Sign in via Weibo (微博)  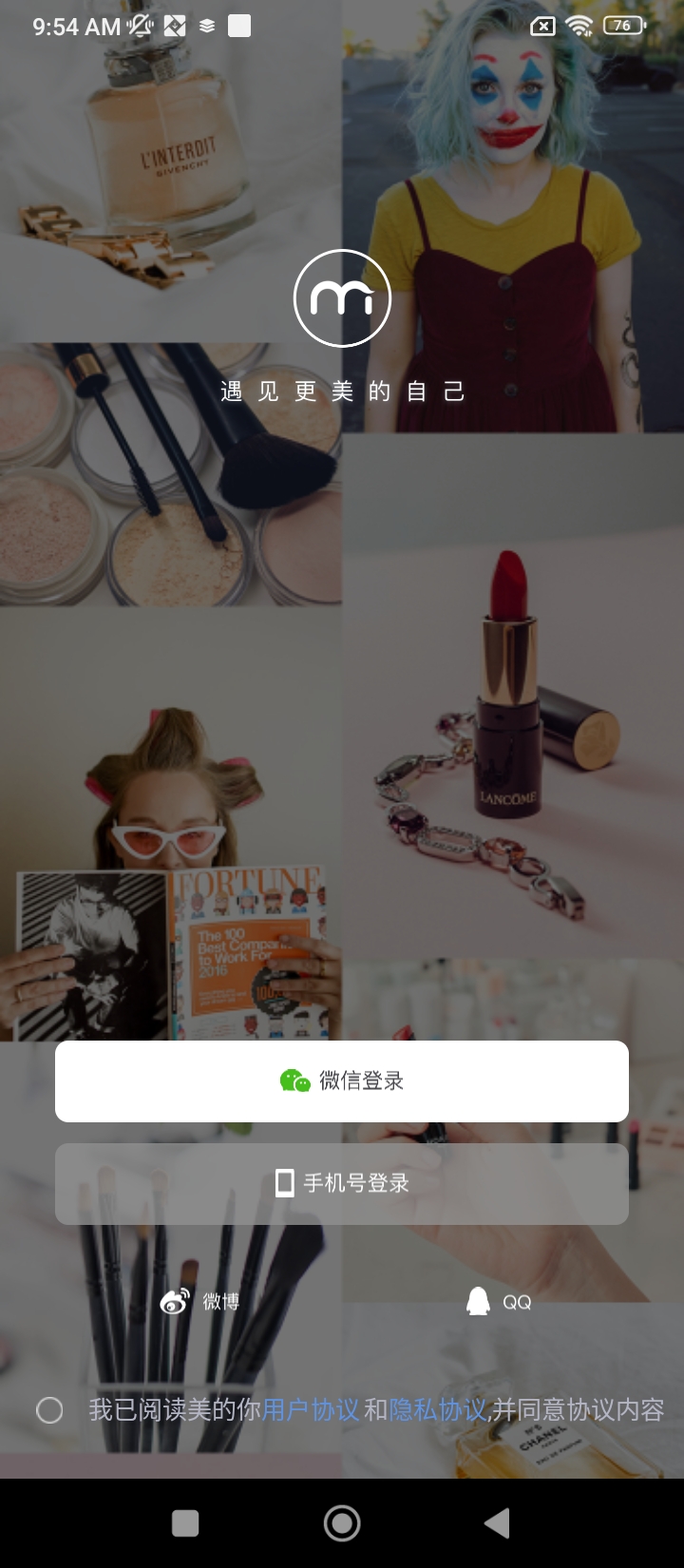[199, 1301]
